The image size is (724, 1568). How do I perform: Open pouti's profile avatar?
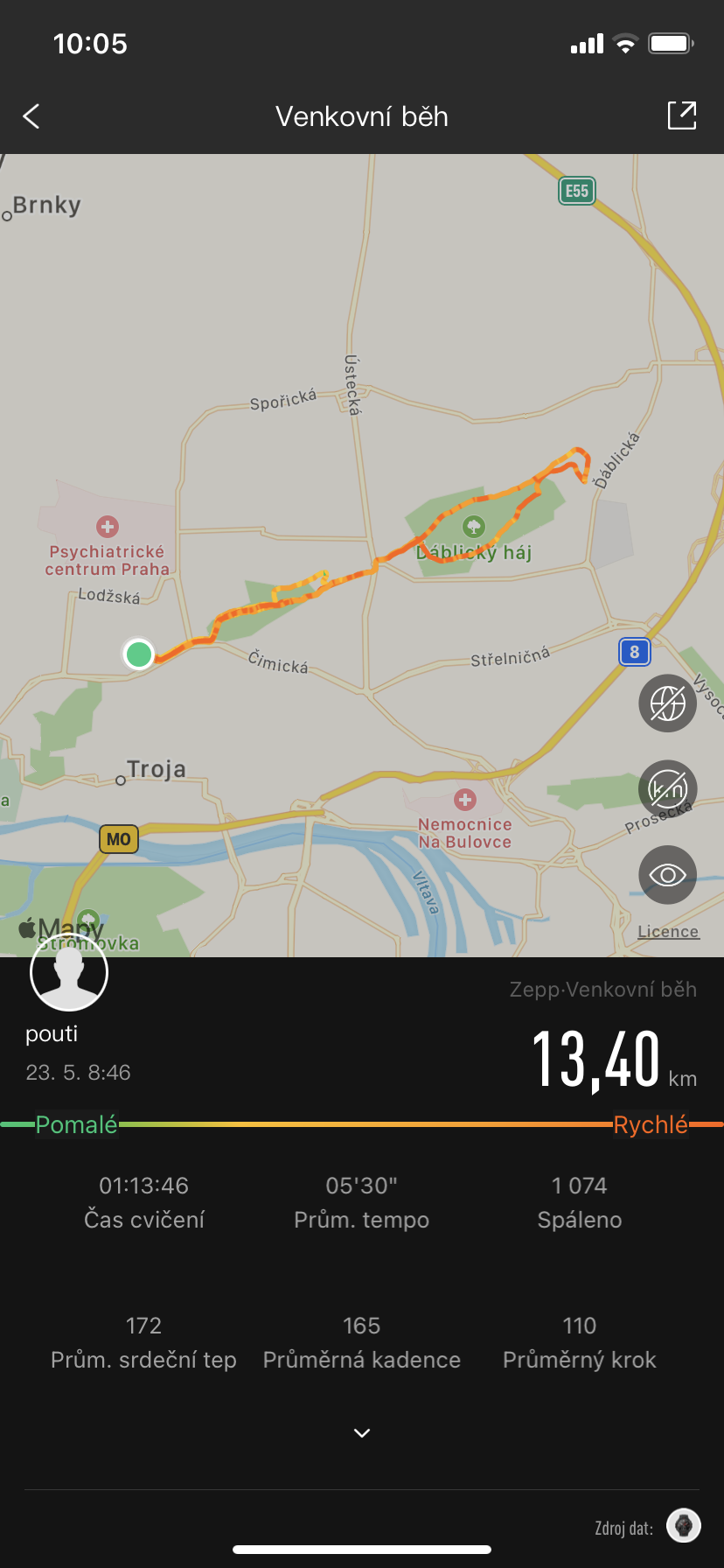point(69,972)
